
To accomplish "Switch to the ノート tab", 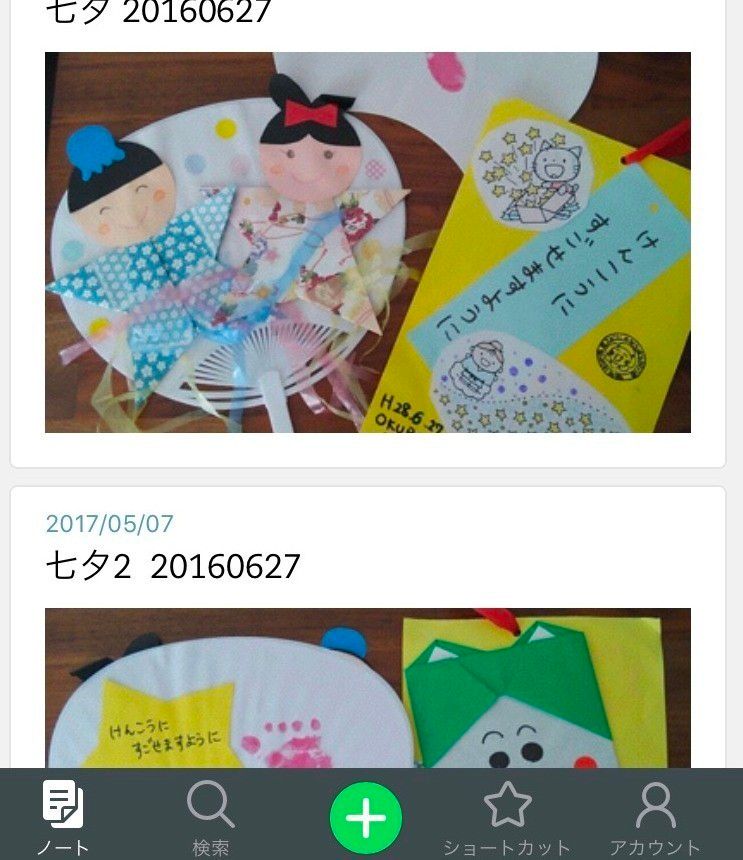I will [x=63, y=817].
